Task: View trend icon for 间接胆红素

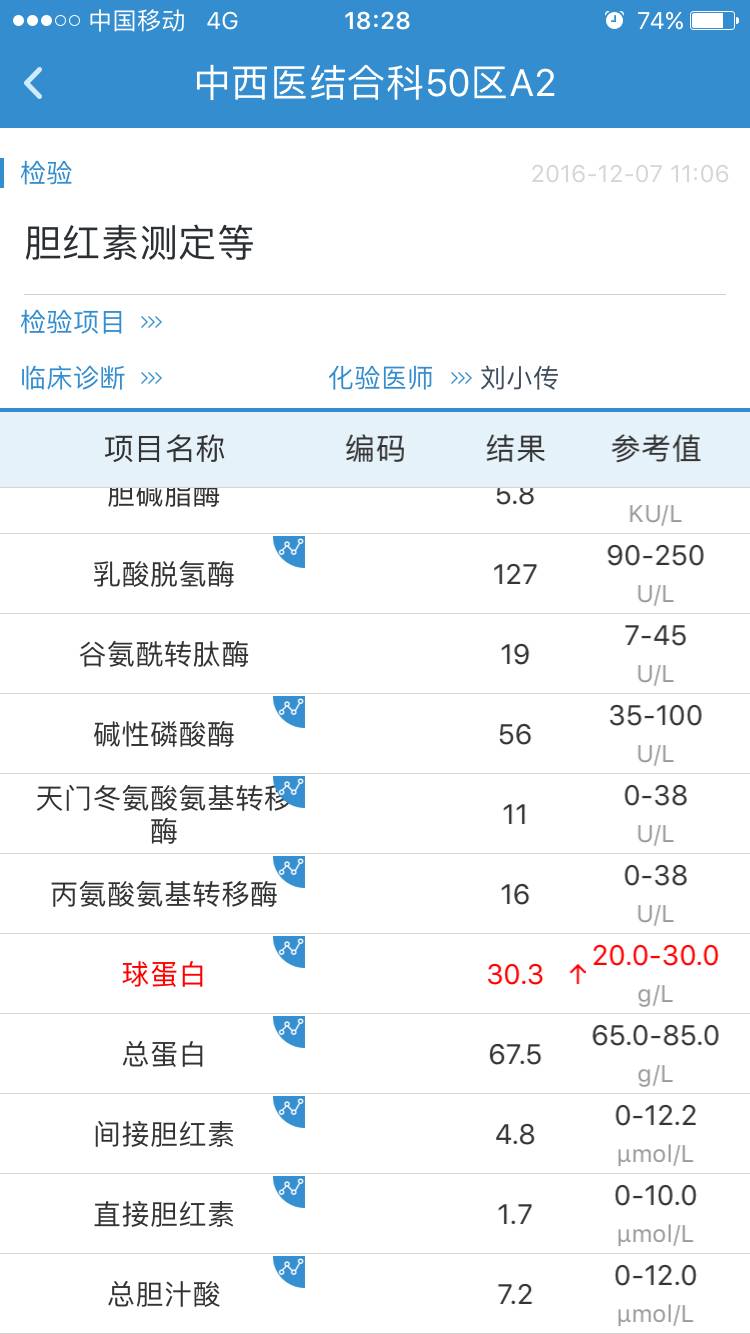Action: click(291, 1109)
